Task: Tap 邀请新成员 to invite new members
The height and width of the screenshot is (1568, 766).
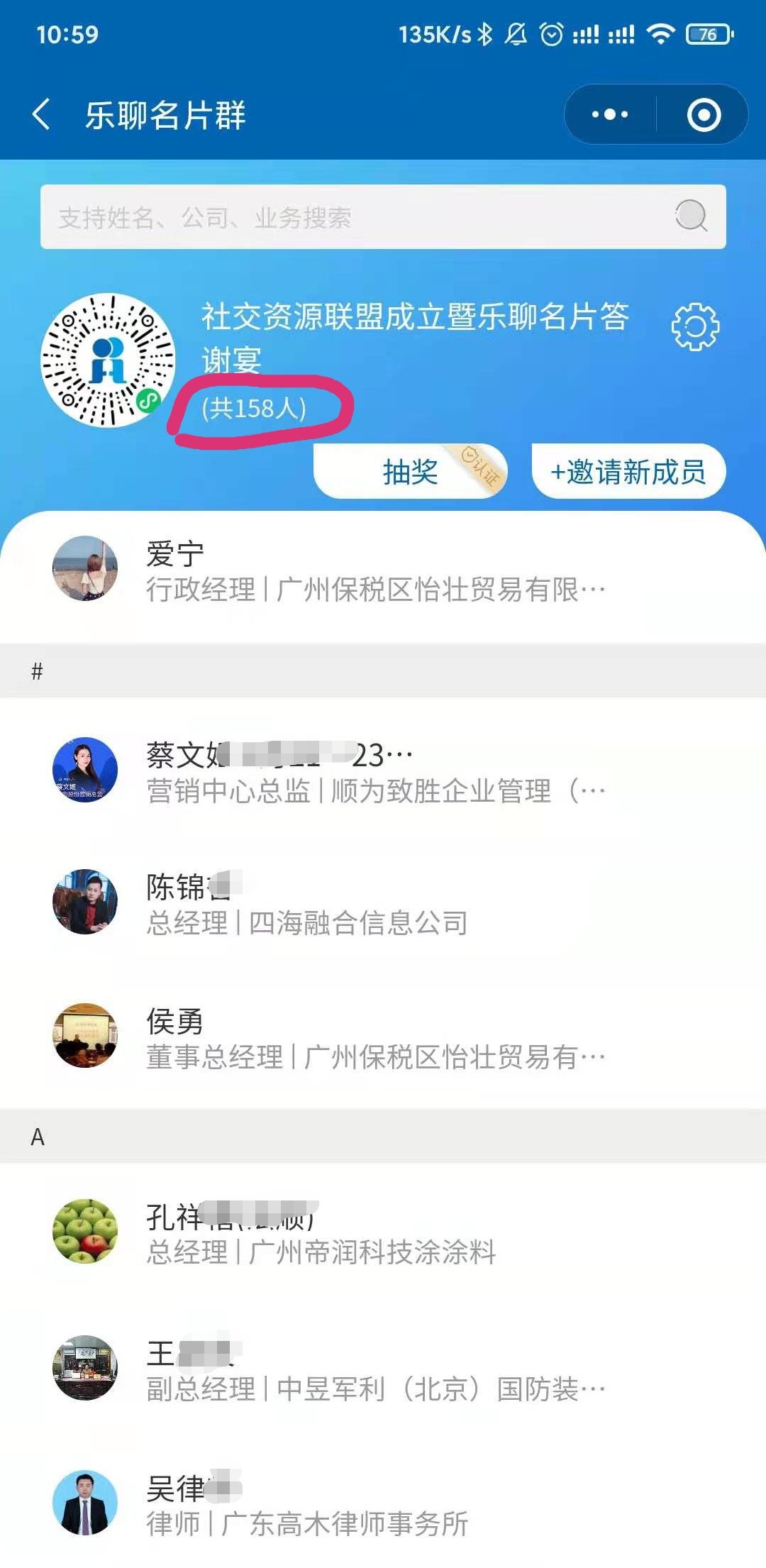Action: pyautogui.click(x=628, y=472)
